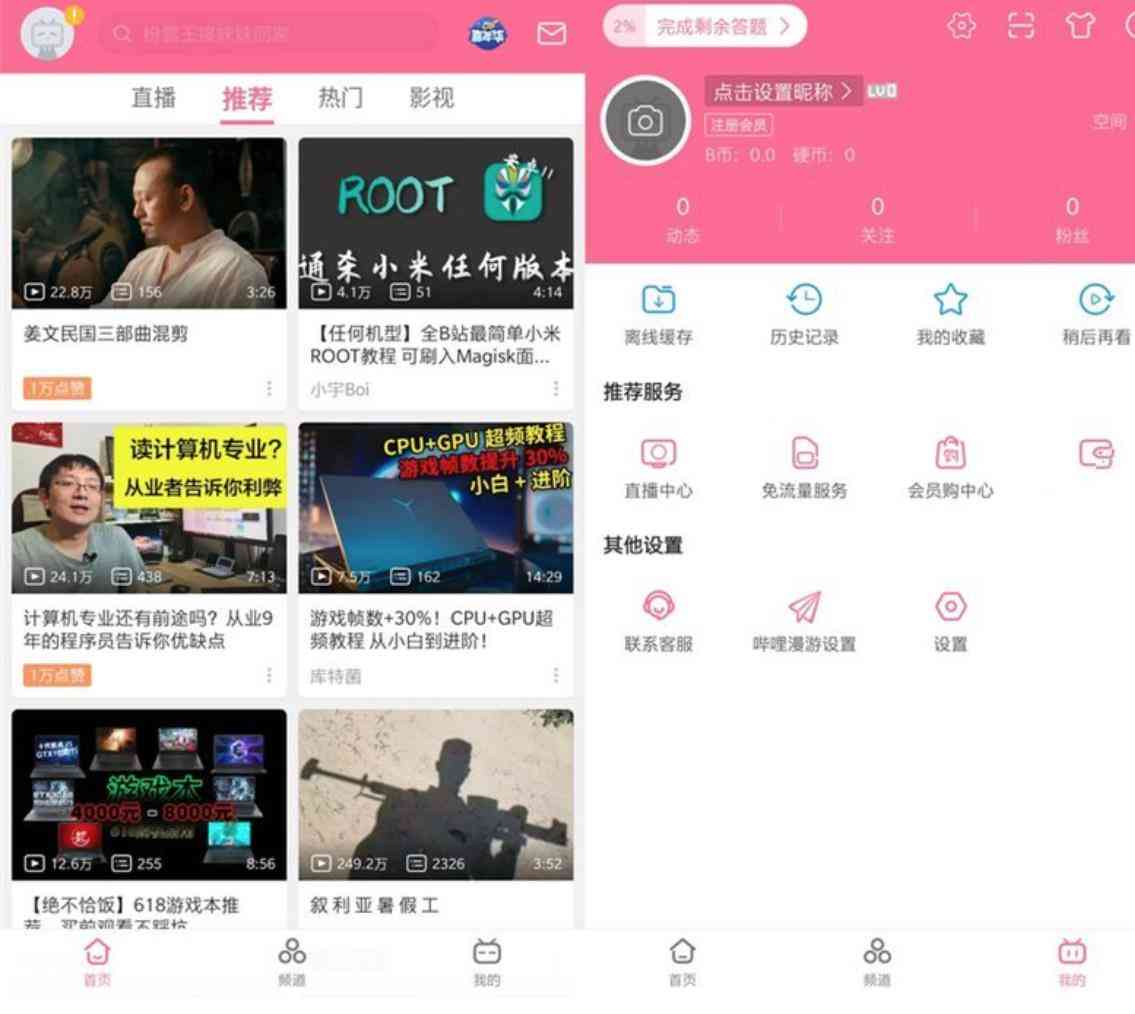Switch to the 影视 tab
Screen dimensions: 1135x1014
coord(431,98)
